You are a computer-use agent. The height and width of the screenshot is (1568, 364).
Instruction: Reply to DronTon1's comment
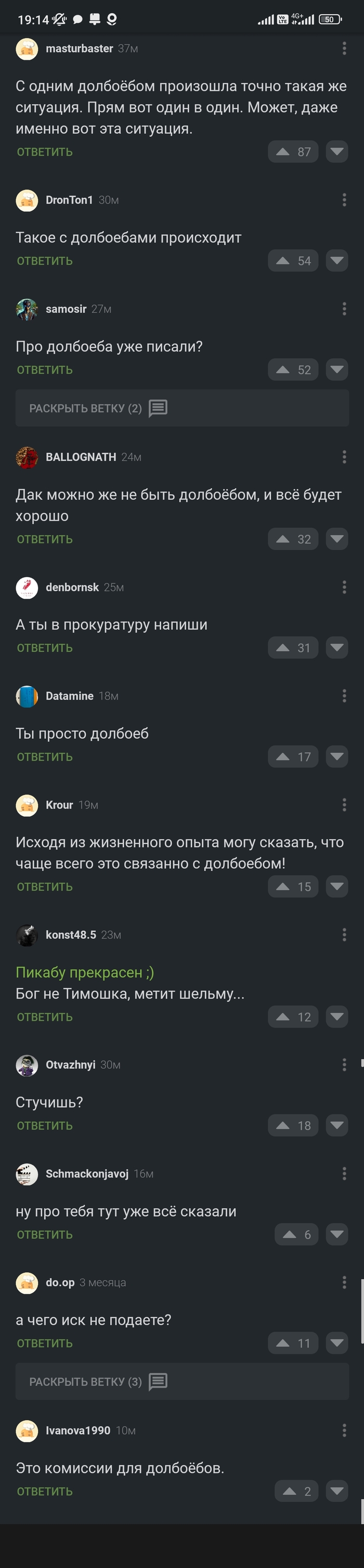coord(44,260)
